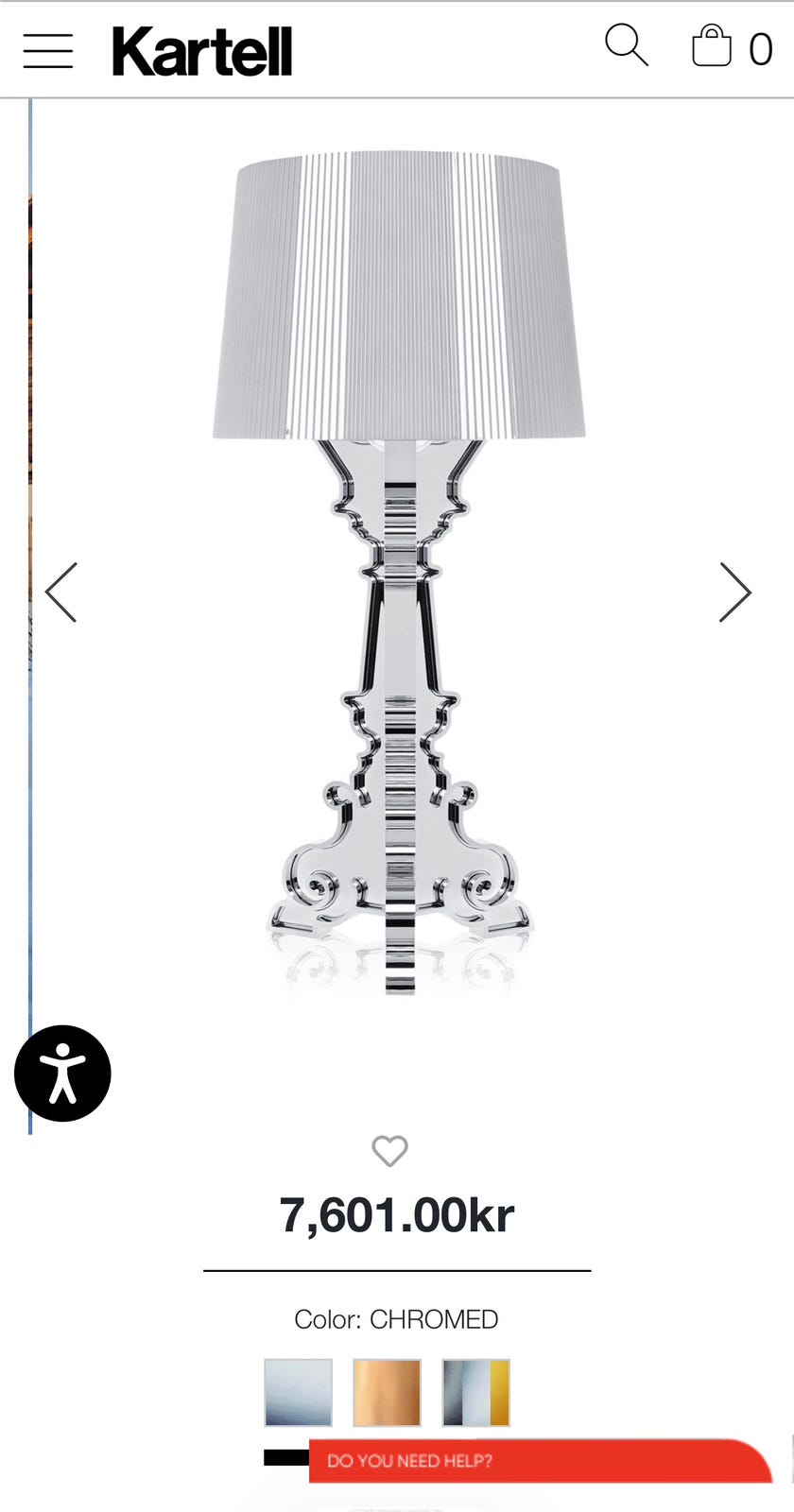The image size is (794, 1512).
Task: Show the next product image
Action: click(734, 593)
